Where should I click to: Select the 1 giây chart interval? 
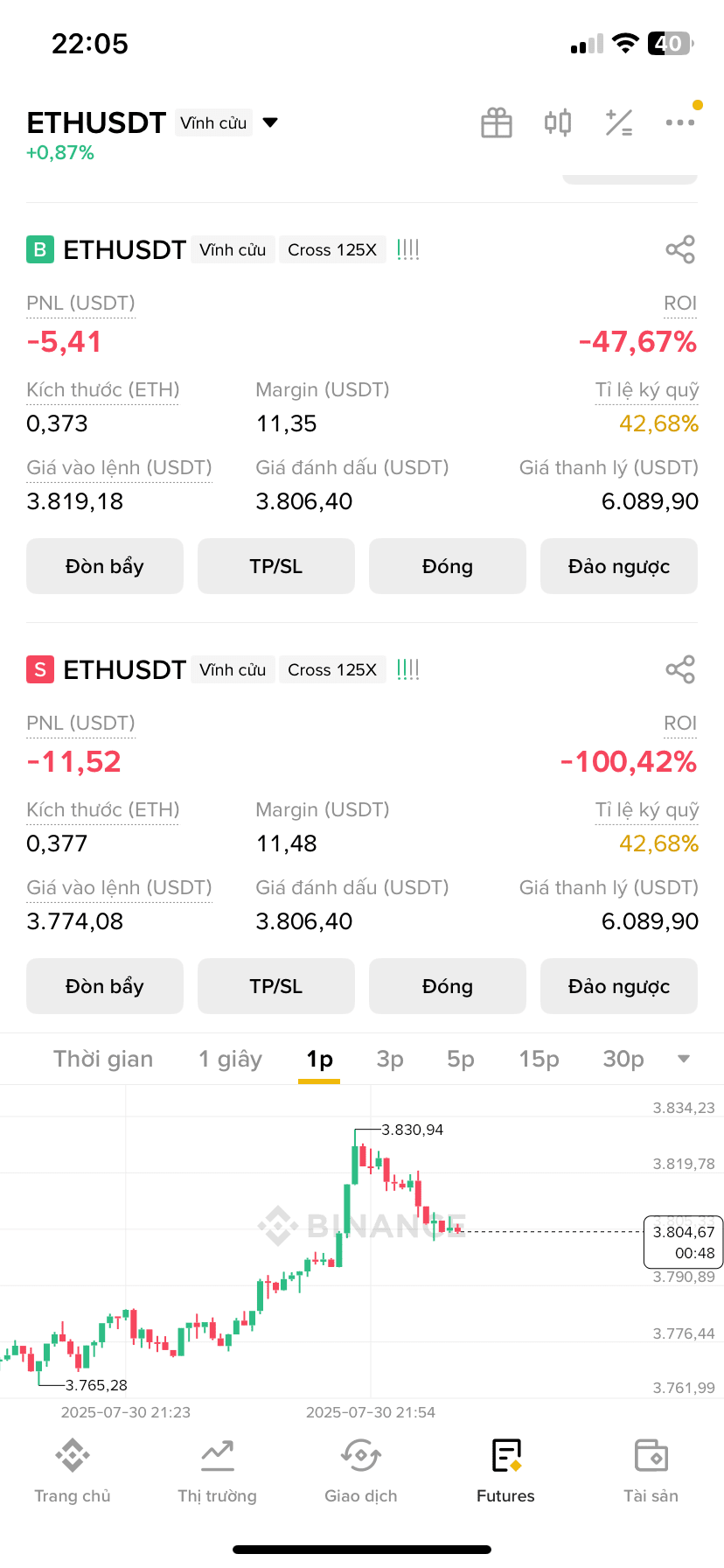coord(230,1059)
